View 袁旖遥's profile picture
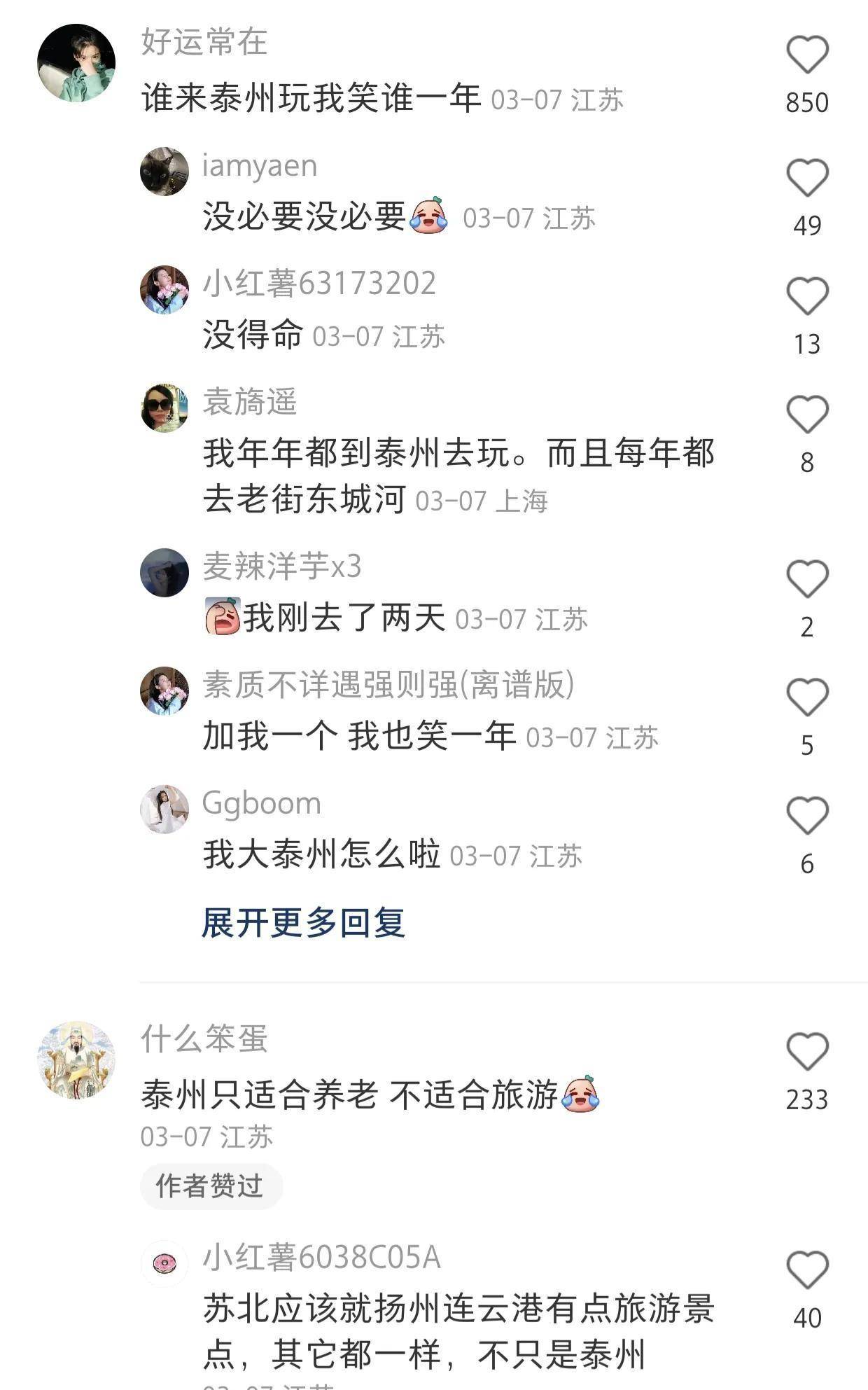868x1390 pixels. click(164, 408)
